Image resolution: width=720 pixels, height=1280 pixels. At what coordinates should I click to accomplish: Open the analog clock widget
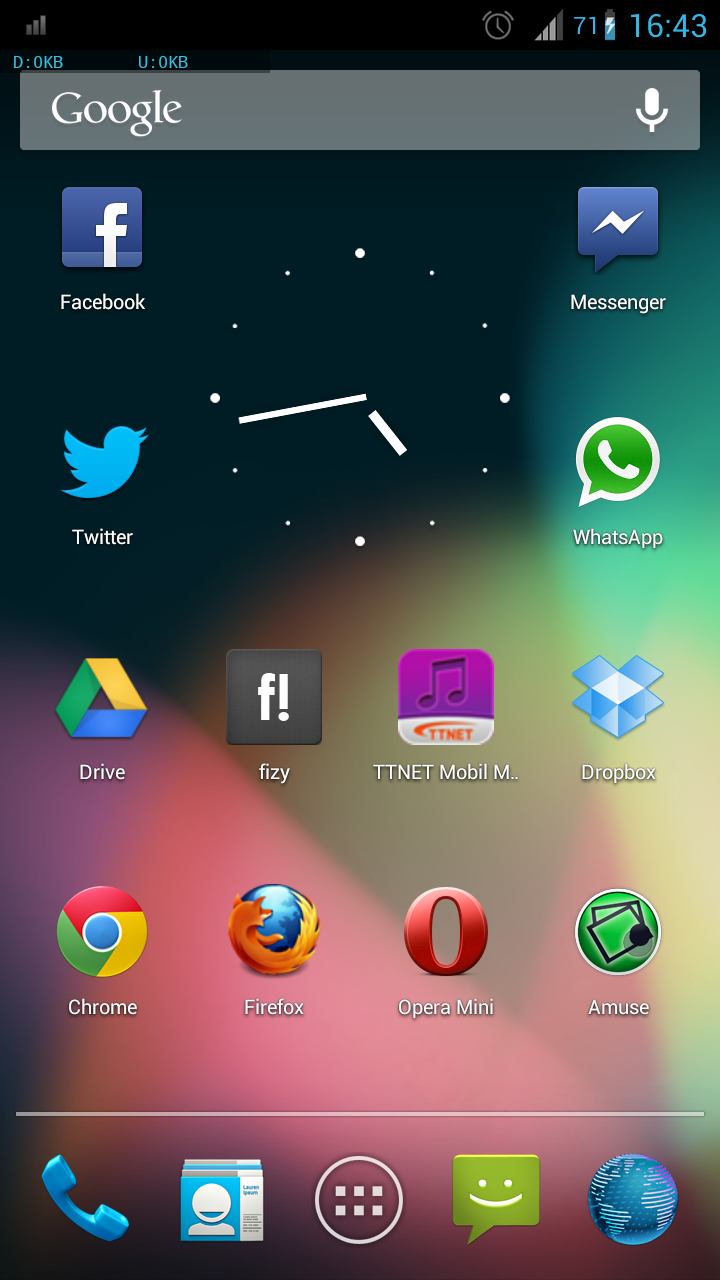360,397
